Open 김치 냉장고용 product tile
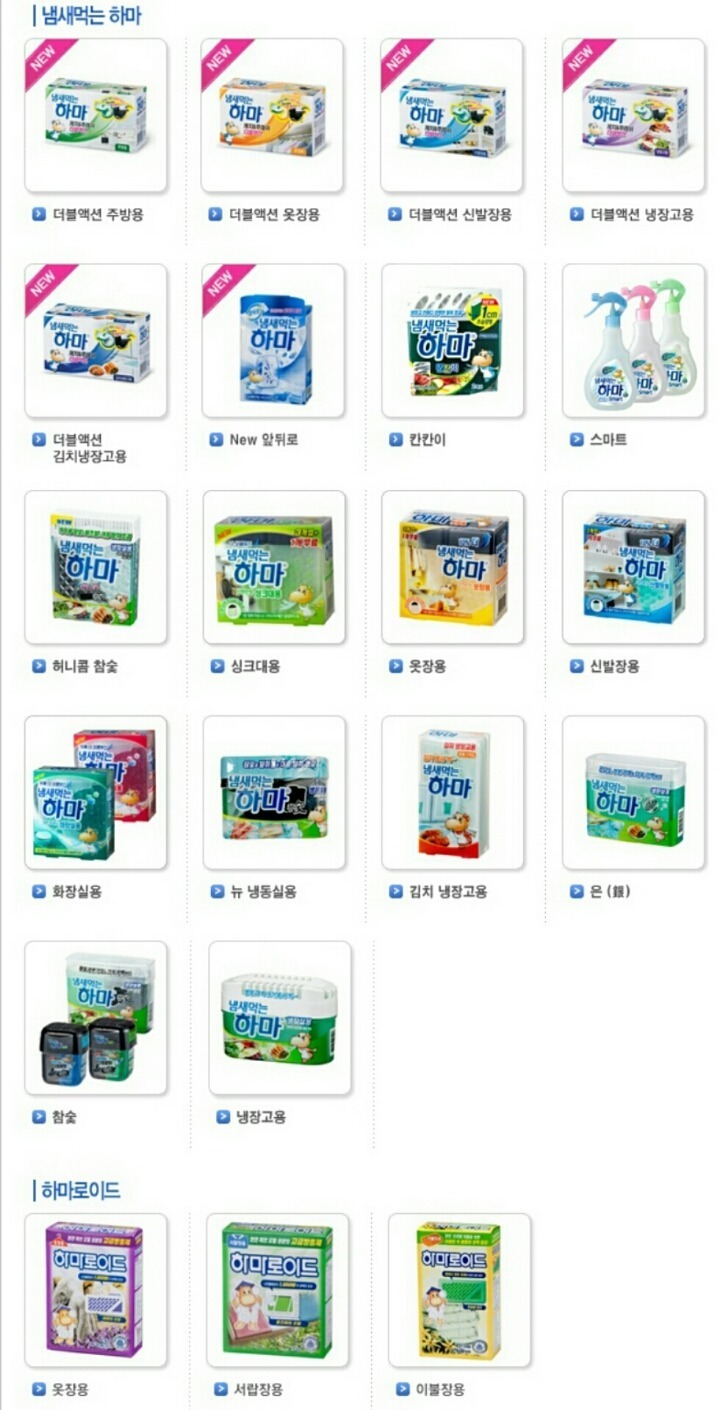This screenshot has height=1410, width=720. pos(452,793)
